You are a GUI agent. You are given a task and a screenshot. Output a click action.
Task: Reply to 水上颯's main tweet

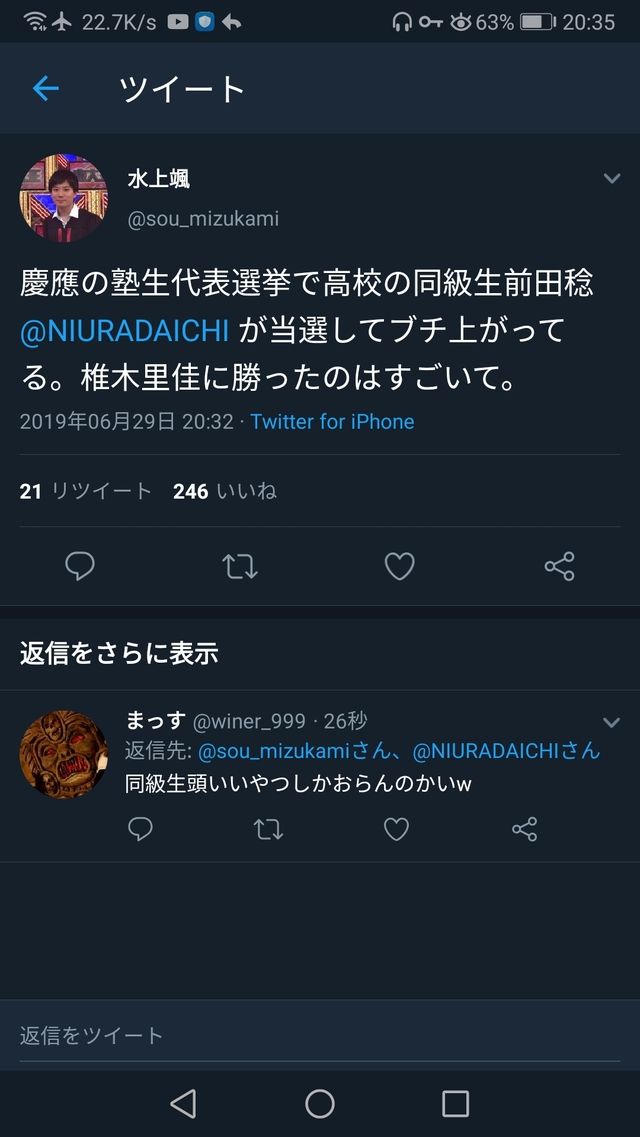(x=80, y=567)
